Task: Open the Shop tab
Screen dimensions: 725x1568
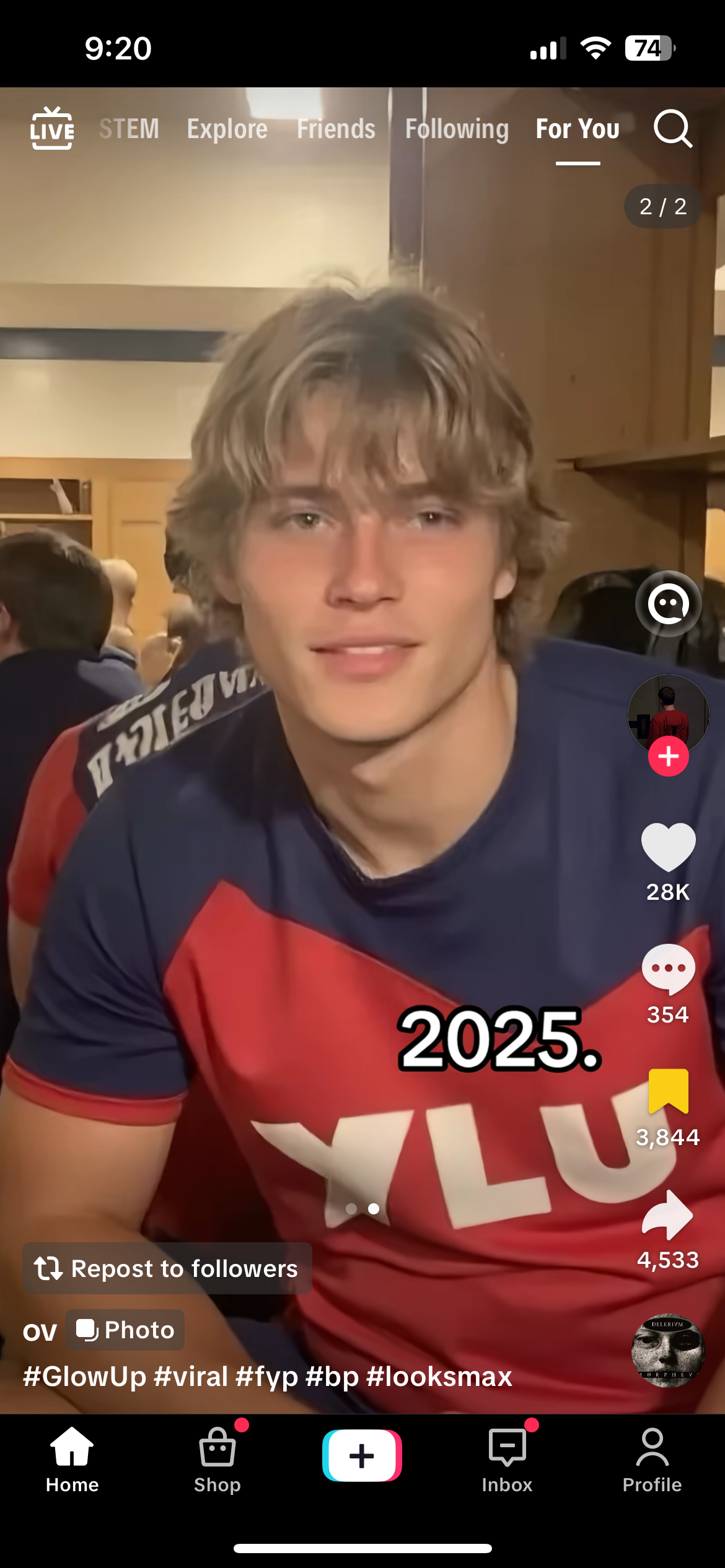Action: (217, 1459)
